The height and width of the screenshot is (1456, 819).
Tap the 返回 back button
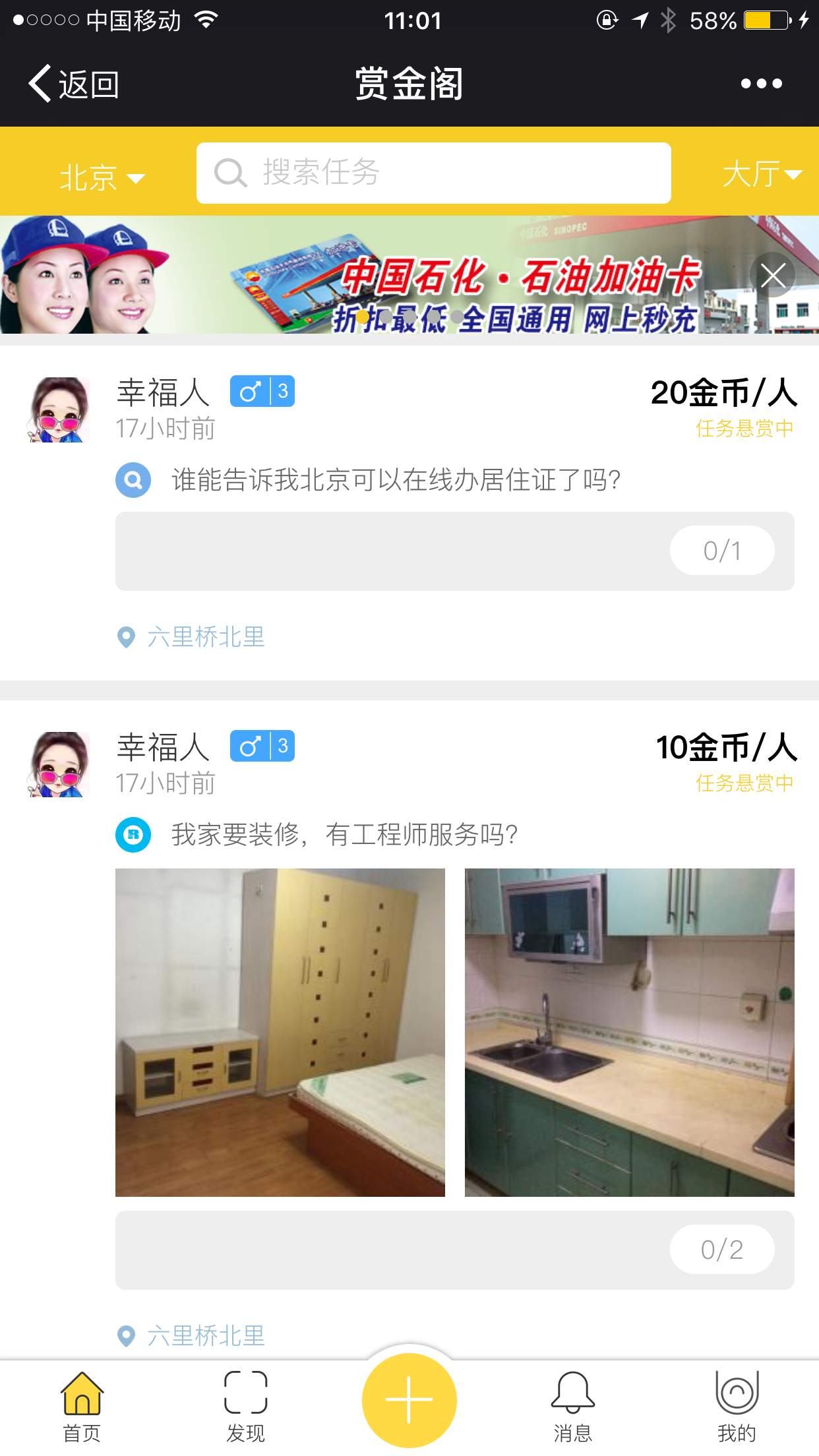pyautogui.click(x=73, y=84)
